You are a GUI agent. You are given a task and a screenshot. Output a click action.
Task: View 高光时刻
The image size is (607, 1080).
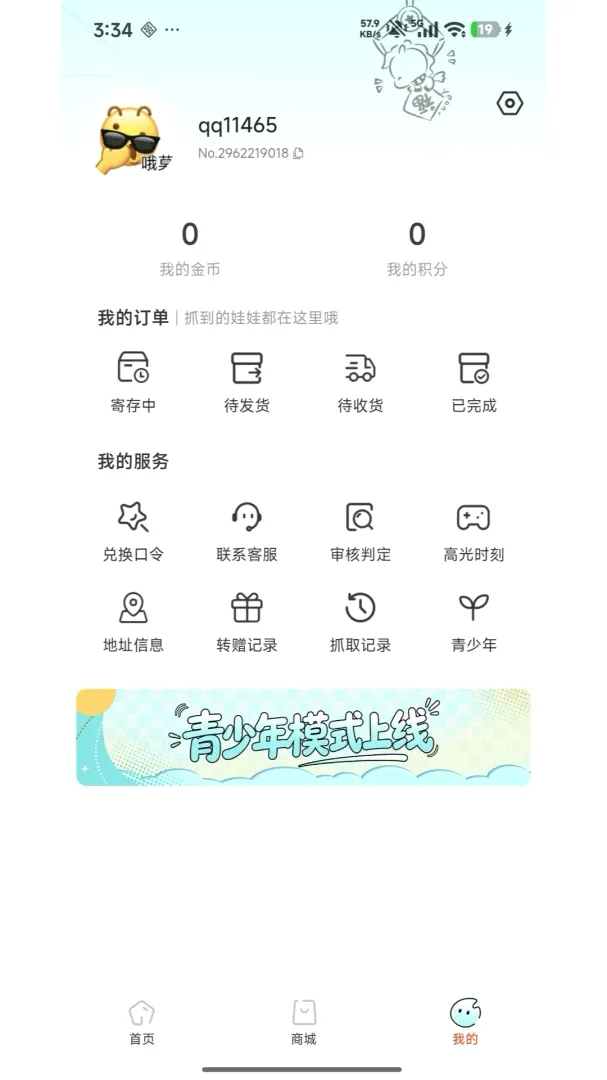point(474,531)
